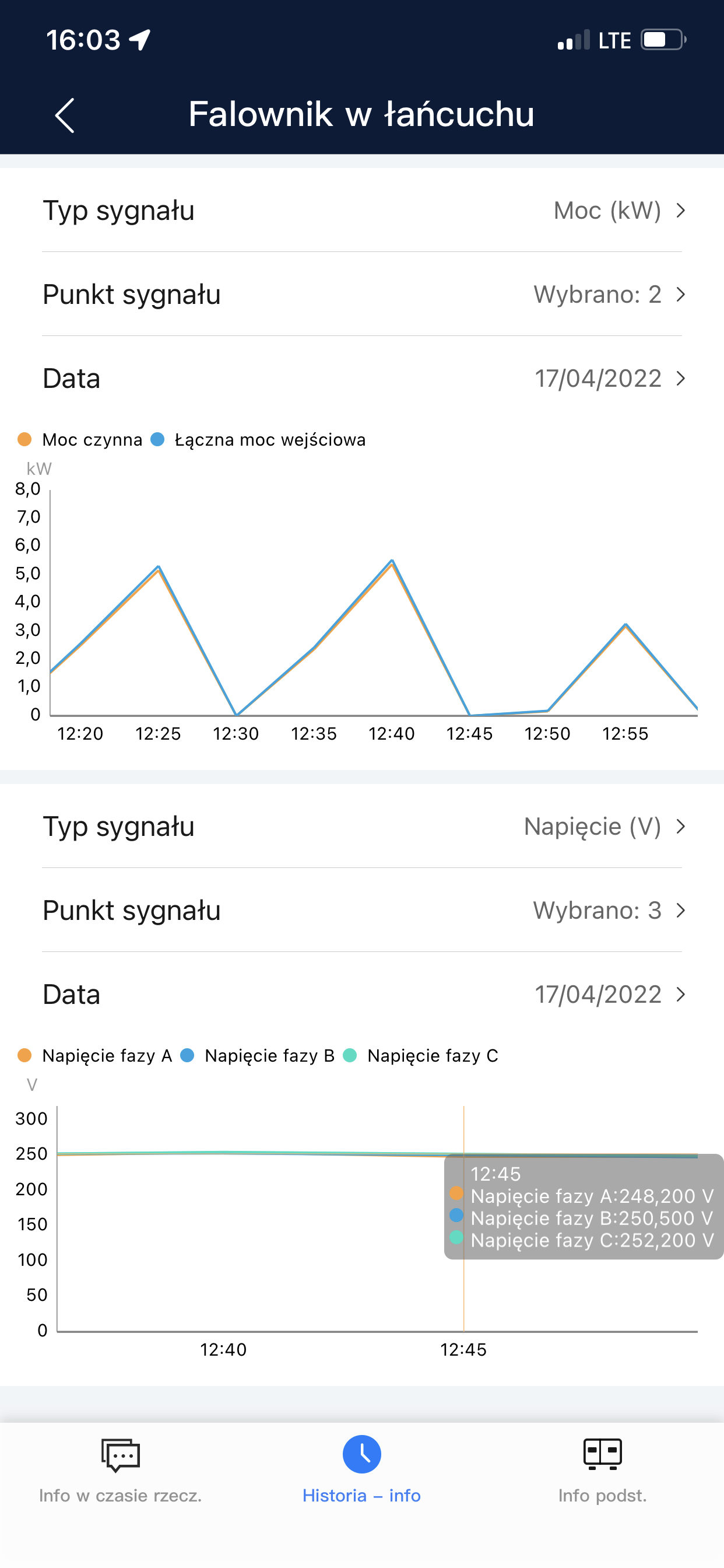The height and width of the screenshot is (1568, 724).
Task: Change Data above the voltage chart
Action: 362,995
